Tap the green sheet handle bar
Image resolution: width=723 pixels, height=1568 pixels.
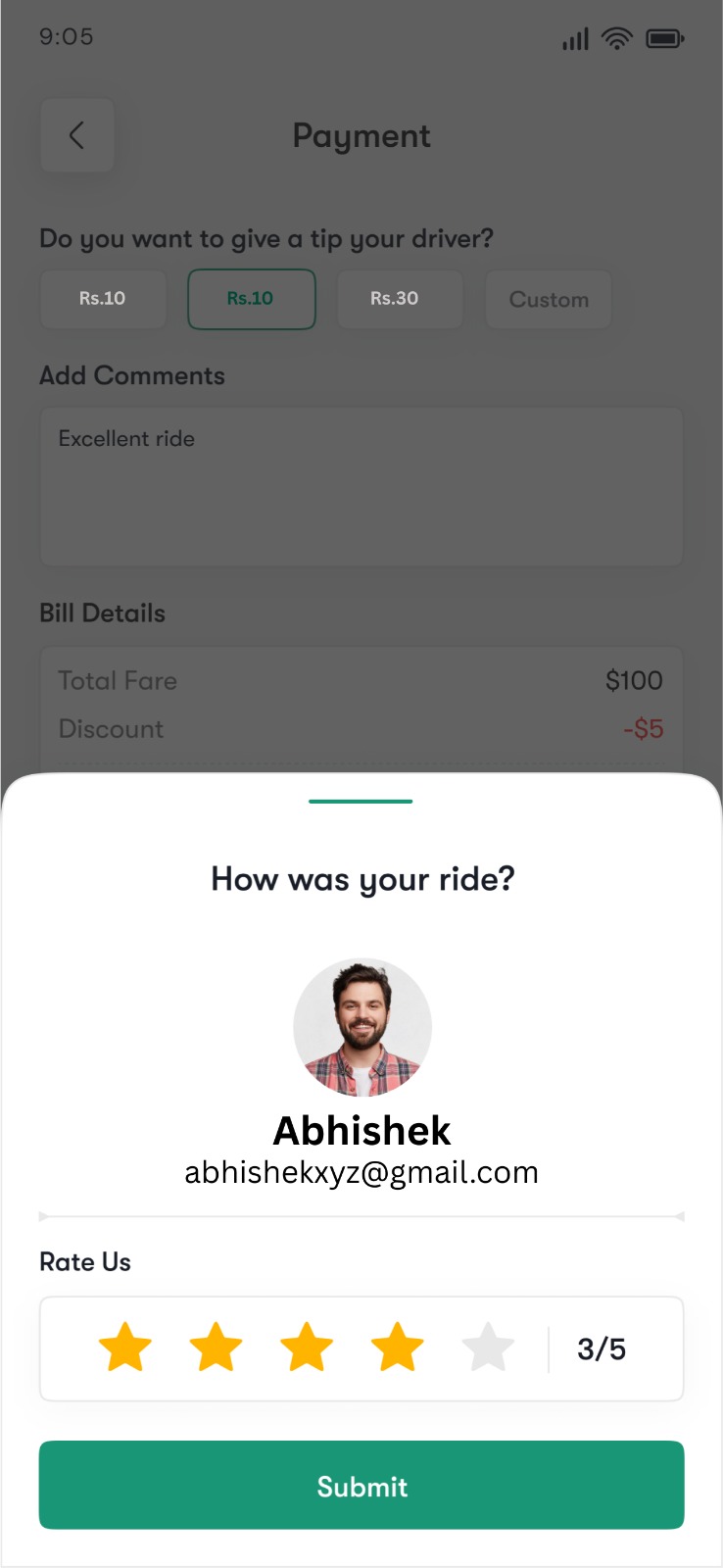pos(361,801)
